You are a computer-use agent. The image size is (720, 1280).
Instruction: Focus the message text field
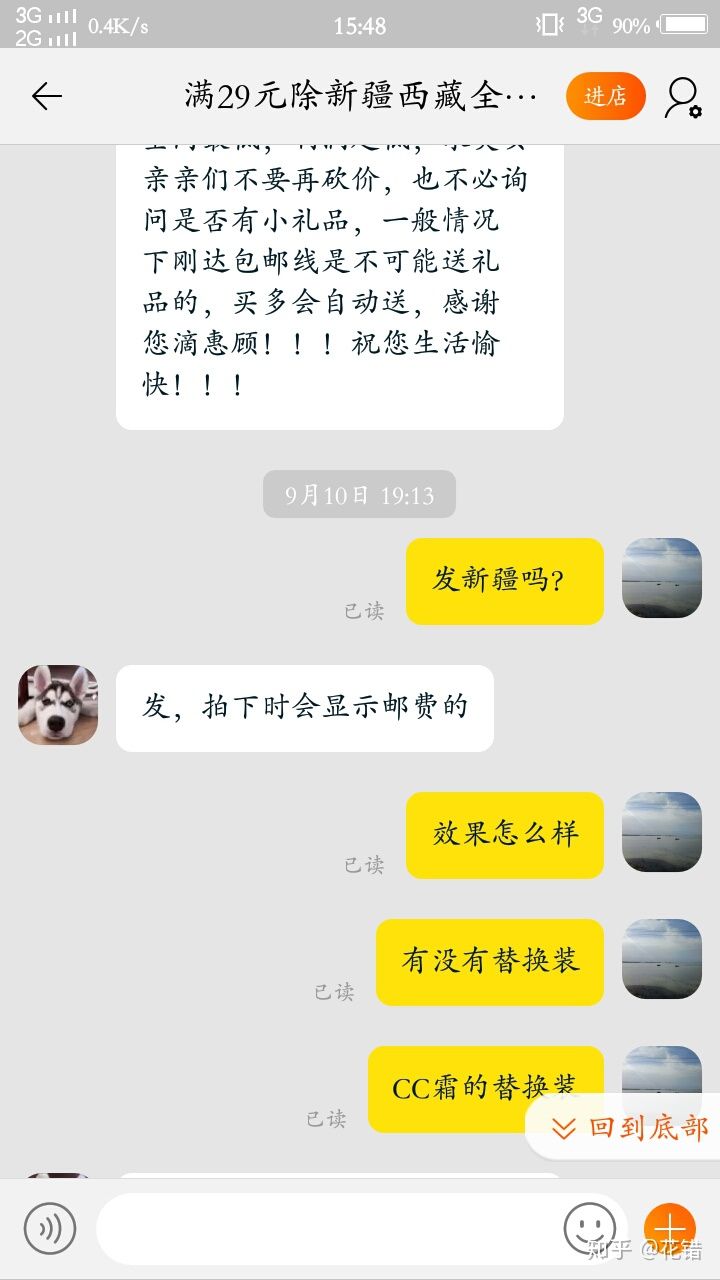click(325, 1228)
